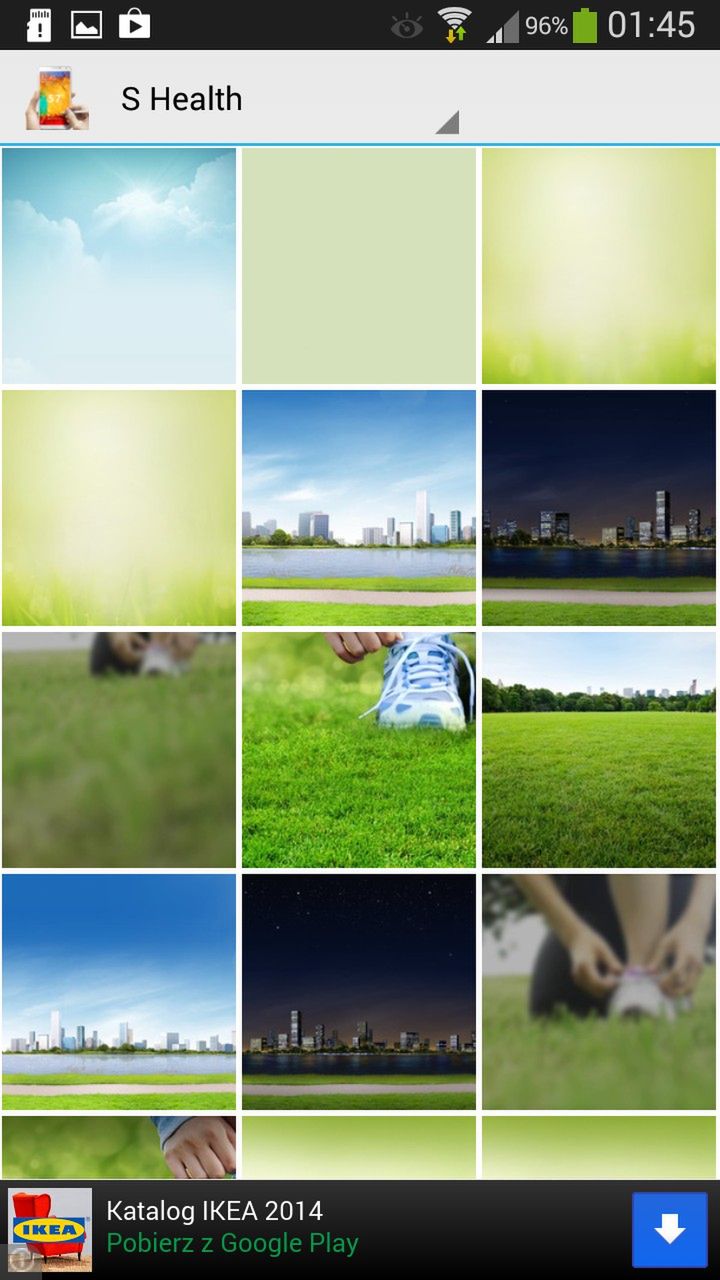Screen dimensions: 720x1280
Task: Open the daytime city skyline wallpaper with white tower
Action: [359, 508]
